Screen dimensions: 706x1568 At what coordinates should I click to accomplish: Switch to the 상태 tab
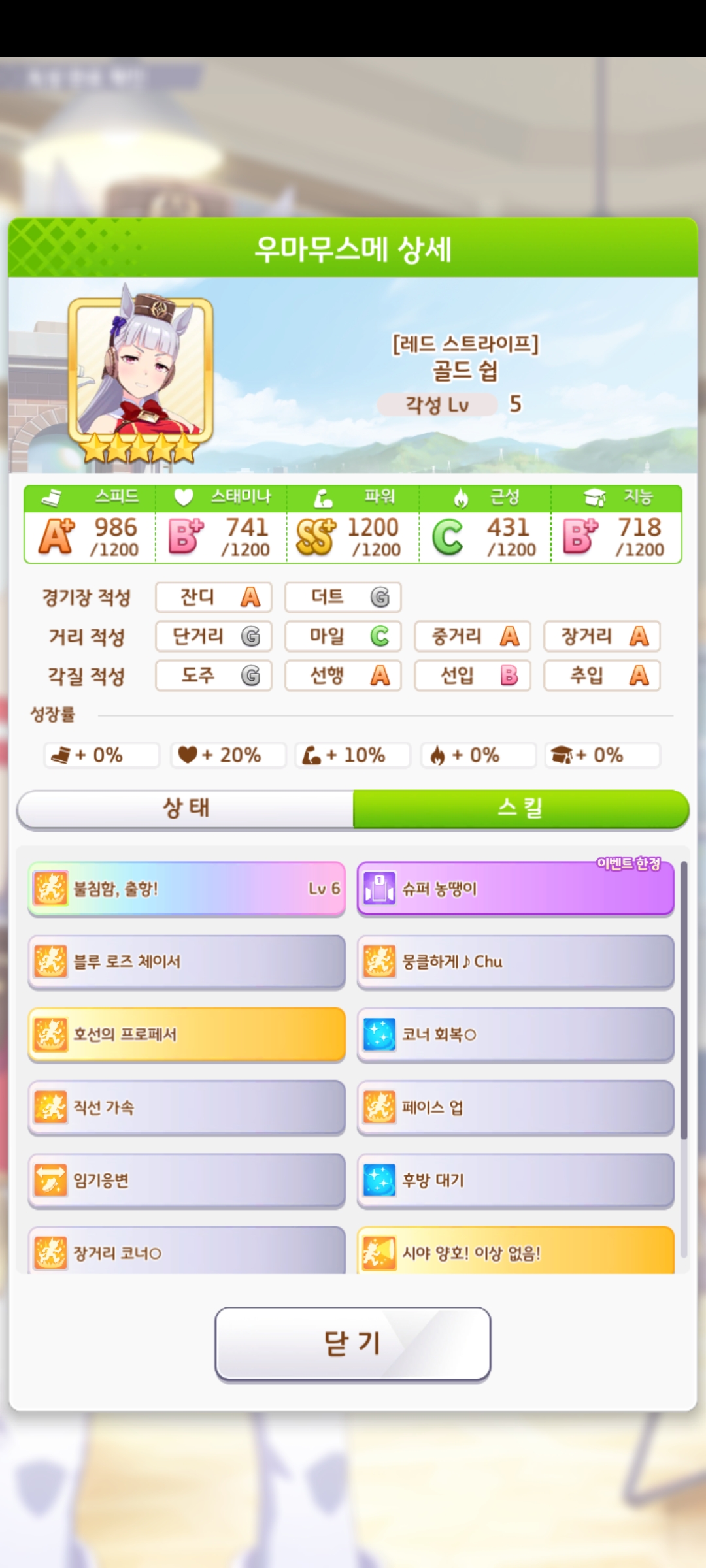(x=186, y=809)
